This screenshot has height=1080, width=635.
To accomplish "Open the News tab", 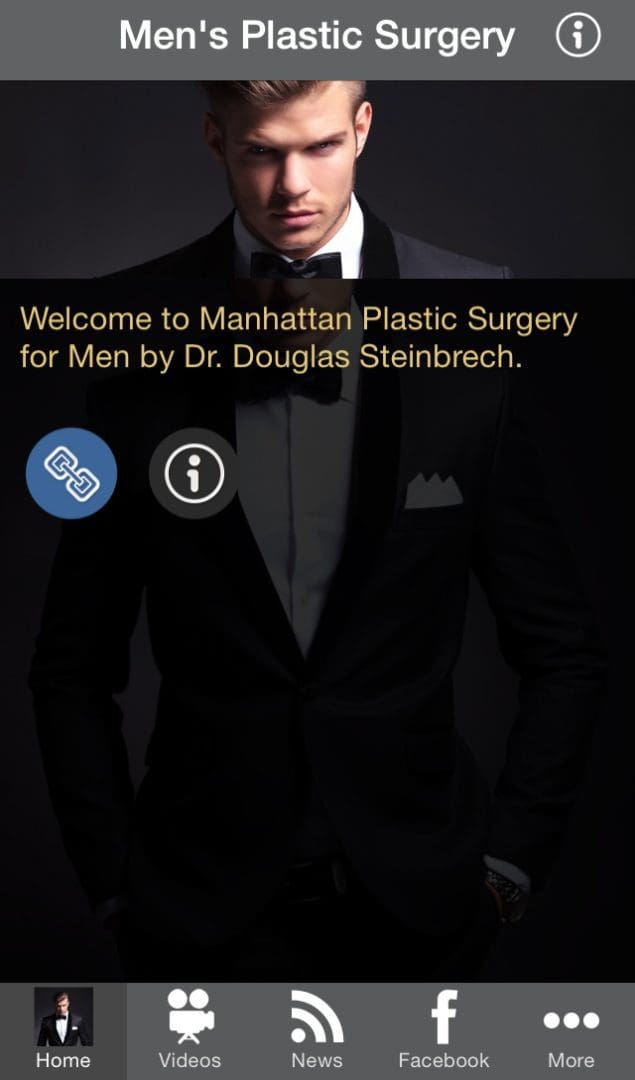I will click(317, 1030).
